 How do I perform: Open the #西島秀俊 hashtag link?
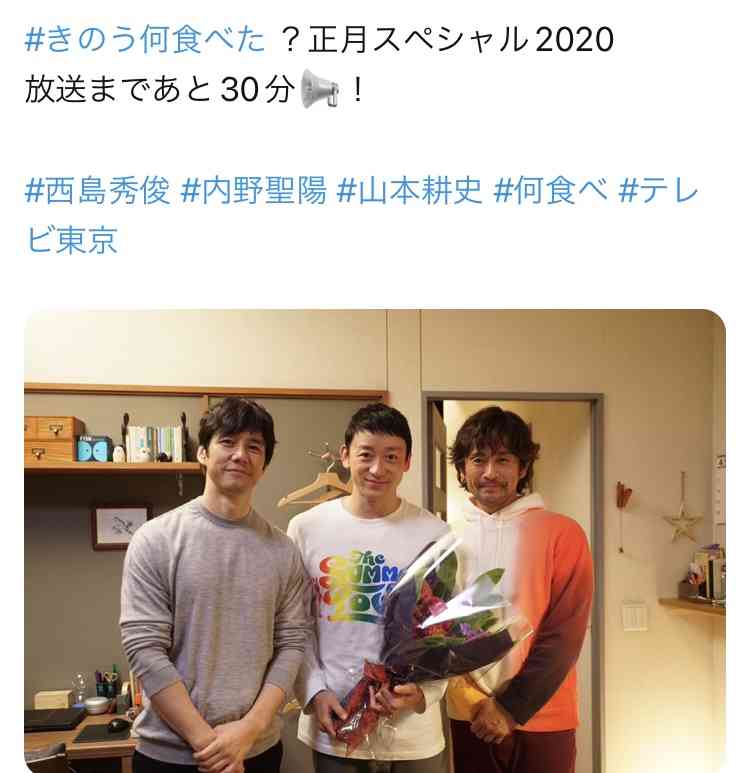97,191
